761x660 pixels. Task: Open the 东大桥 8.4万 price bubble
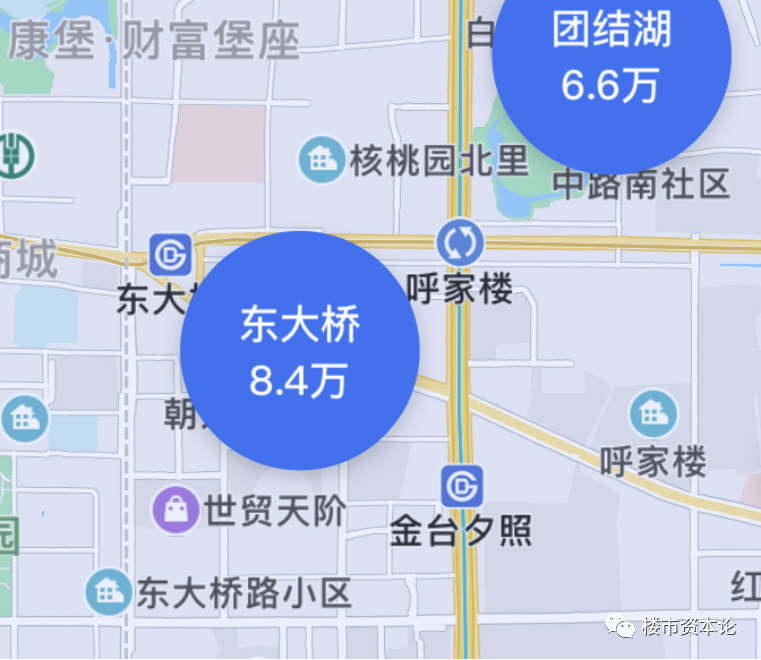[299, 351]
